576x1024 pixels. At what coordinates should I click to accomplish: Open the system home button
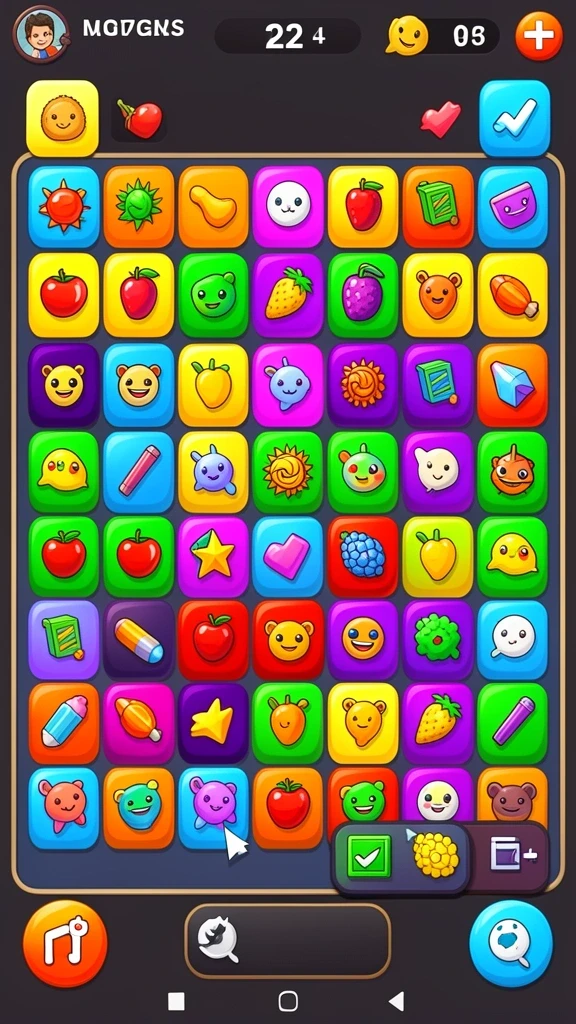[x=288, y=1001]
